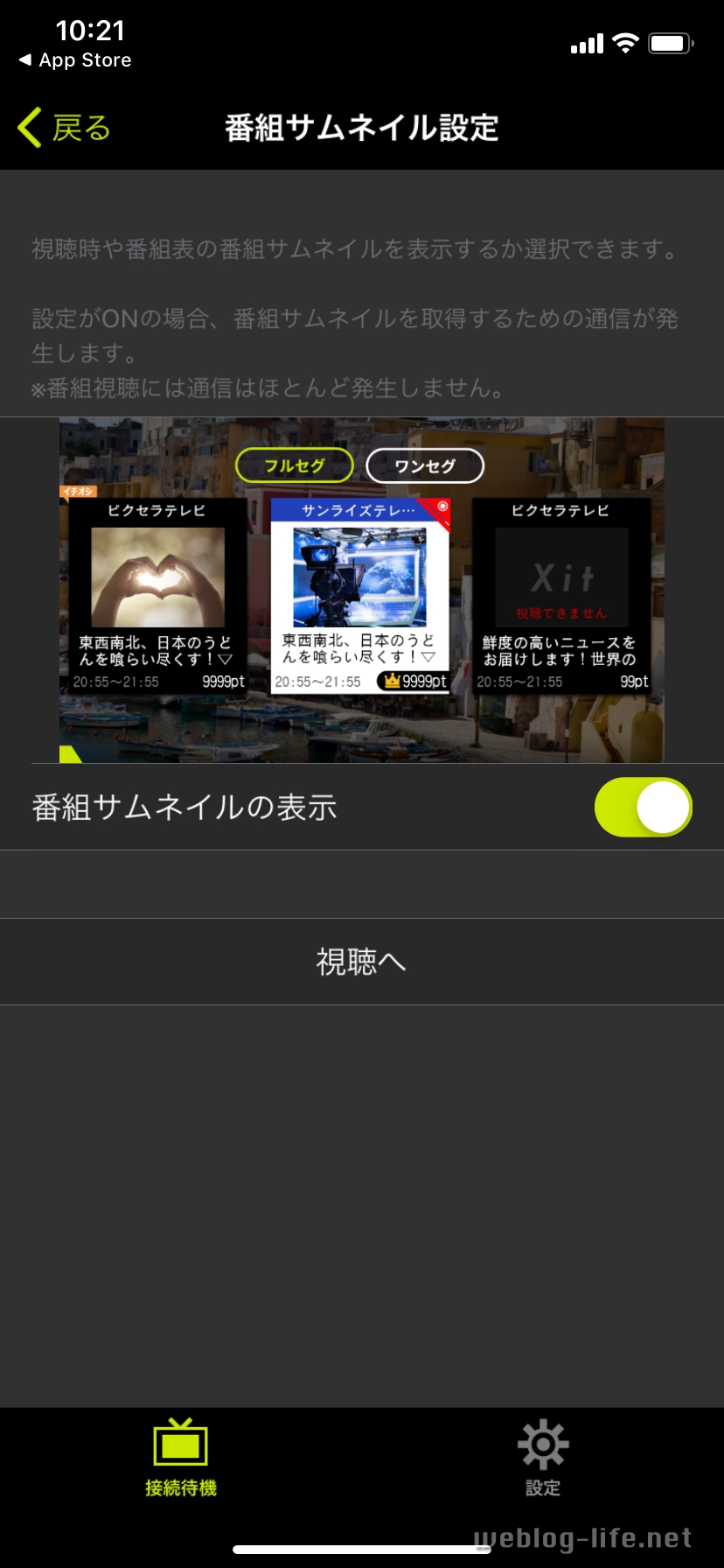Open the 視聴へ row
The image size is (724, 1568).
tap(361, 962)
